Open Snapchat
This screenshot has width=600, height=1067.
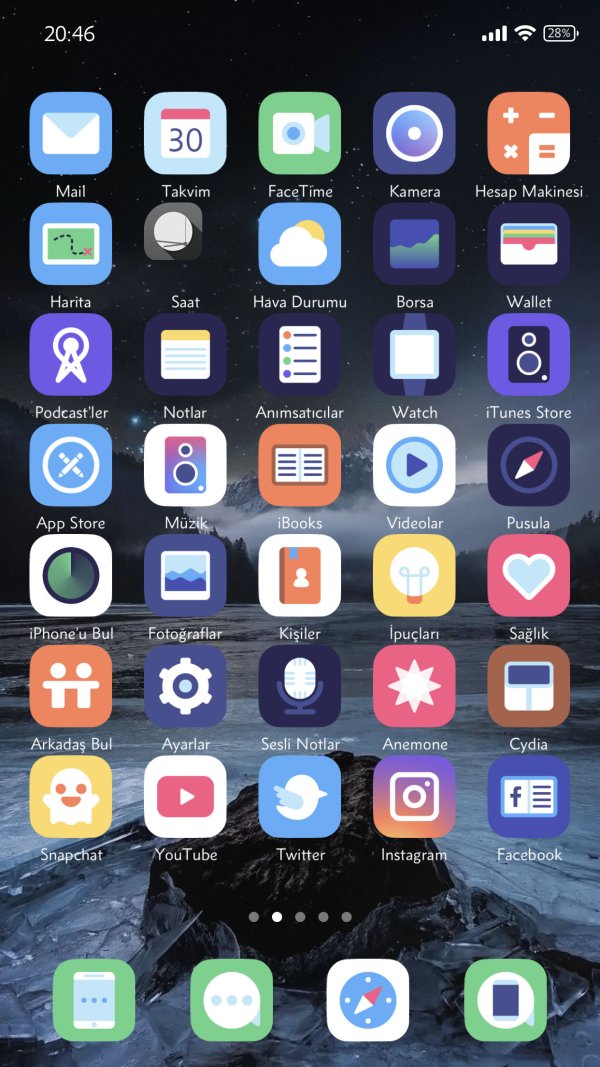71,796
